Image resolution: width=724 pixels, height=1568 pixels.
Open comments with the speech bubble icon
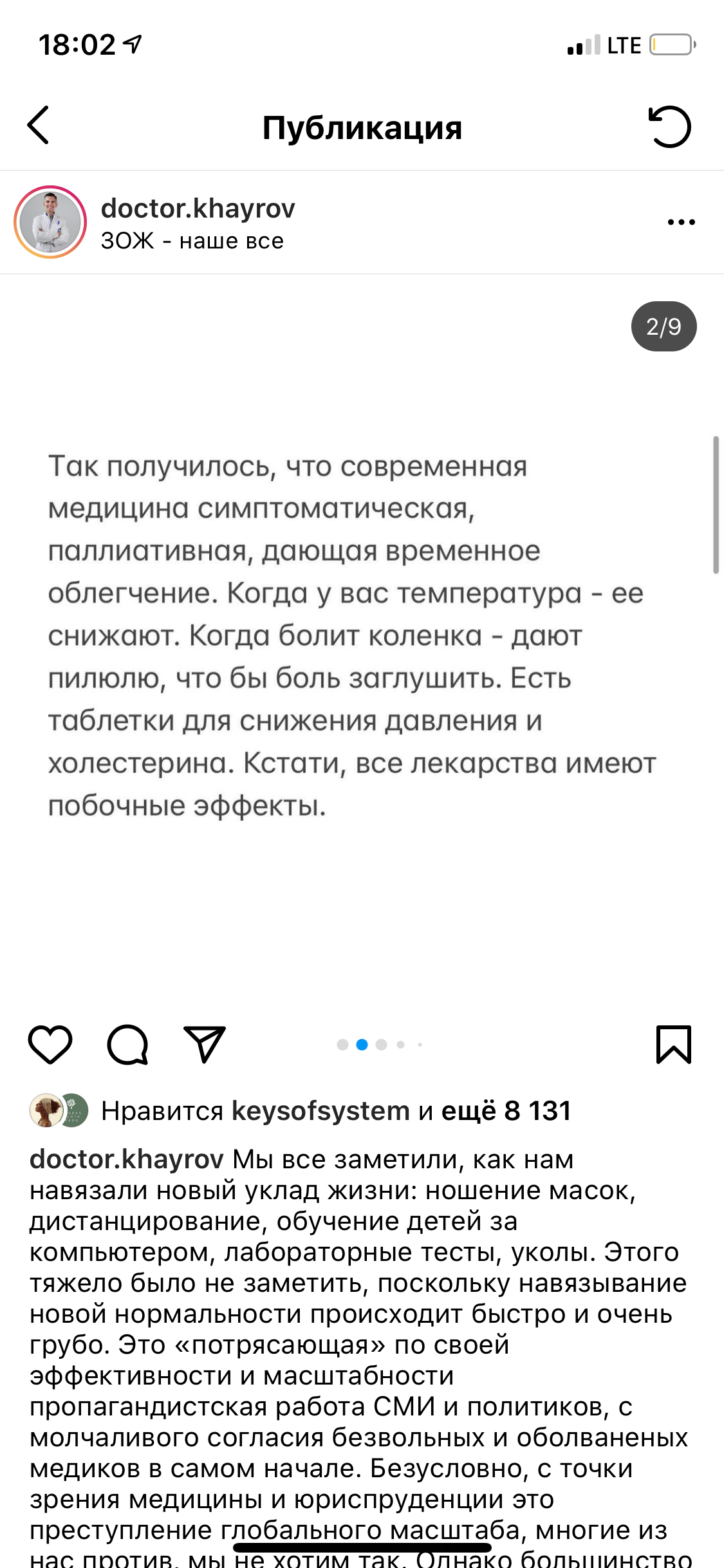(127, 1044)
